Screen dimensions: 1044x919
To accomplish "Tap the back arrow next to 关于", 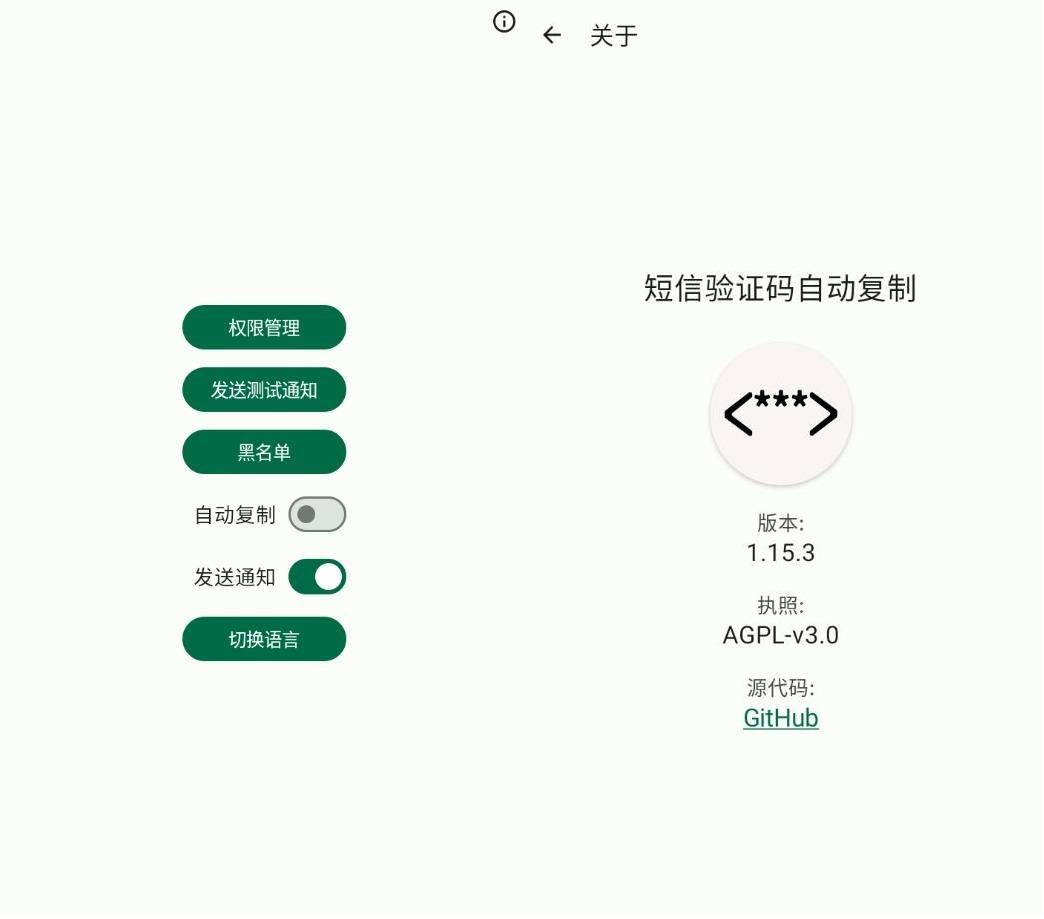I will coord(552,36).
